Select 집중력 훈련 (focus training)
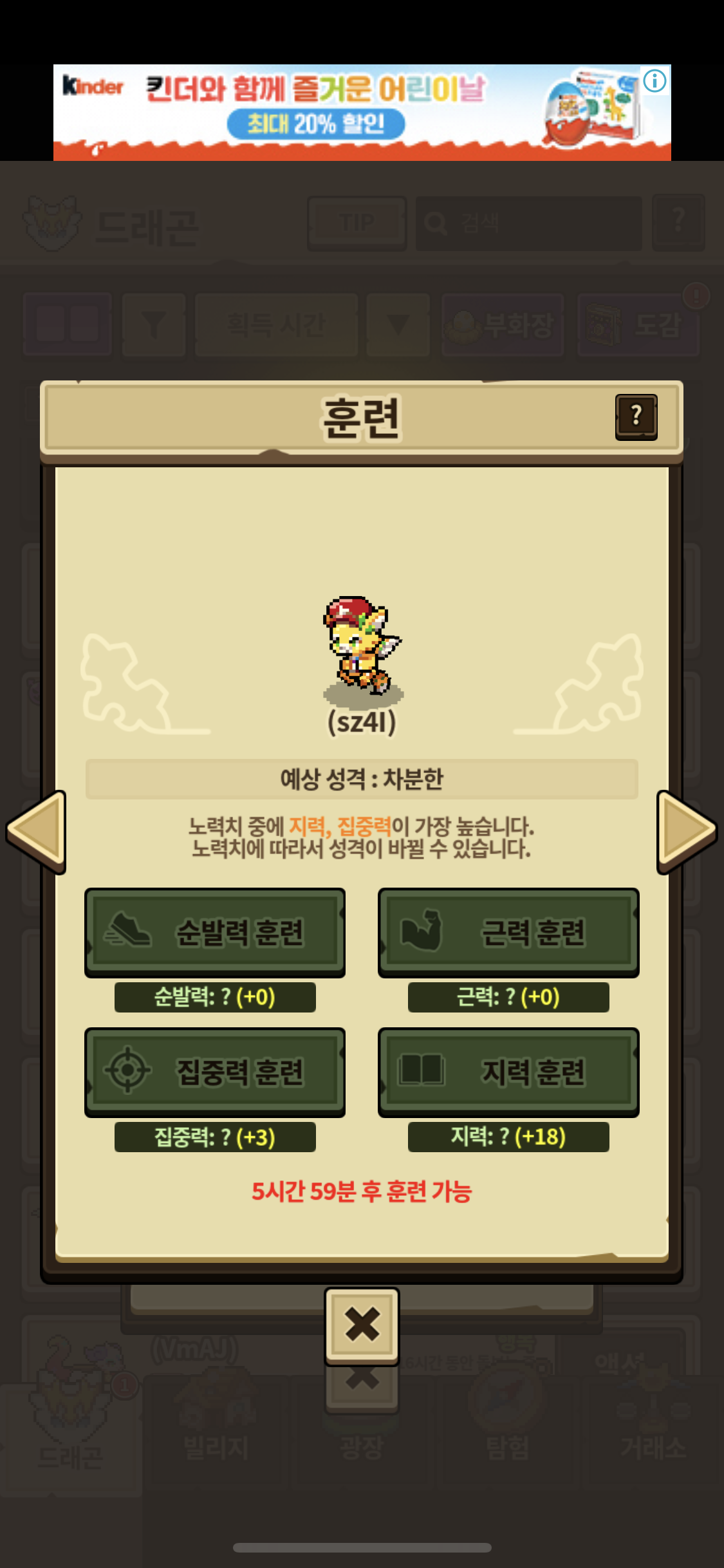724x1568 pixels. pyautogui.click(x=215, y=1071)
